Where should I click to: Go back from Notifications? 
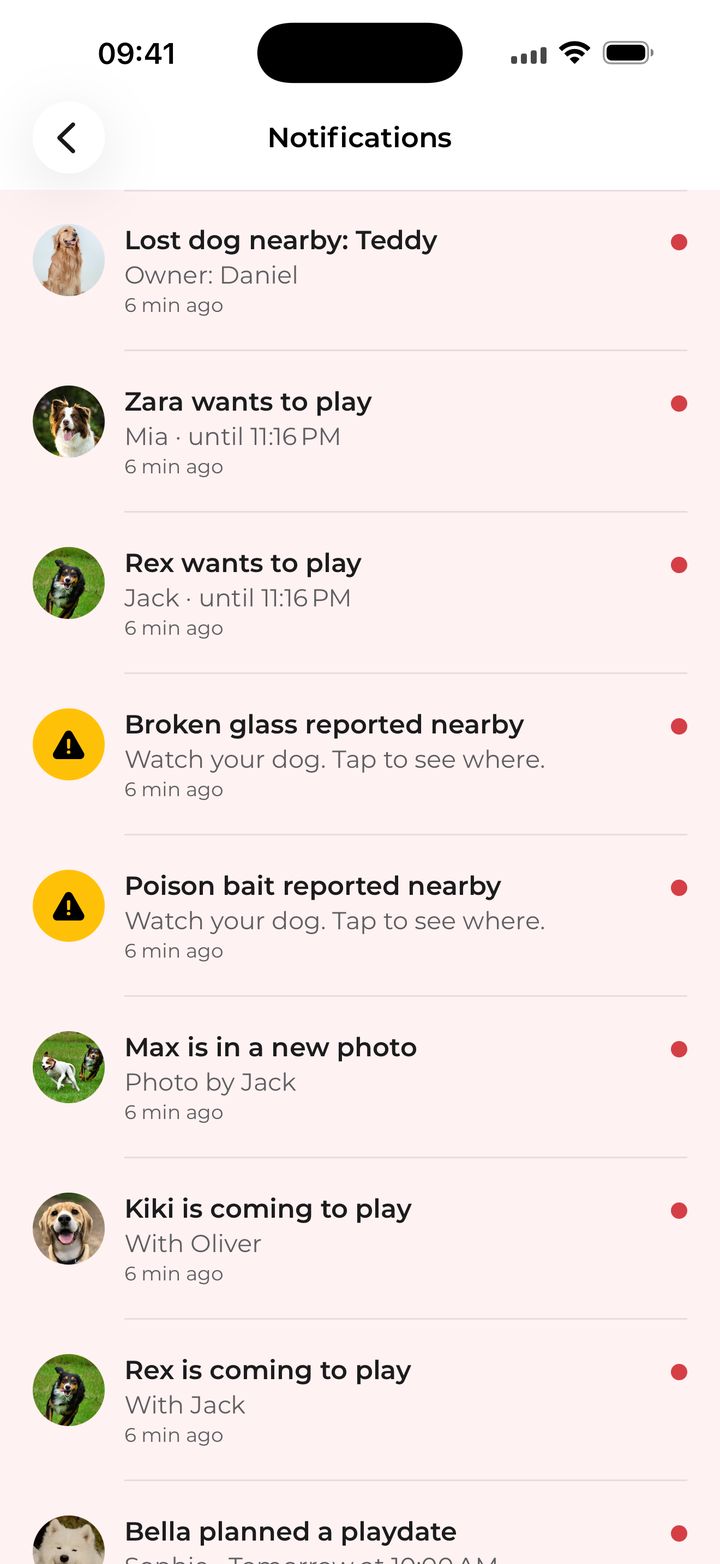(x=68, y=138)
